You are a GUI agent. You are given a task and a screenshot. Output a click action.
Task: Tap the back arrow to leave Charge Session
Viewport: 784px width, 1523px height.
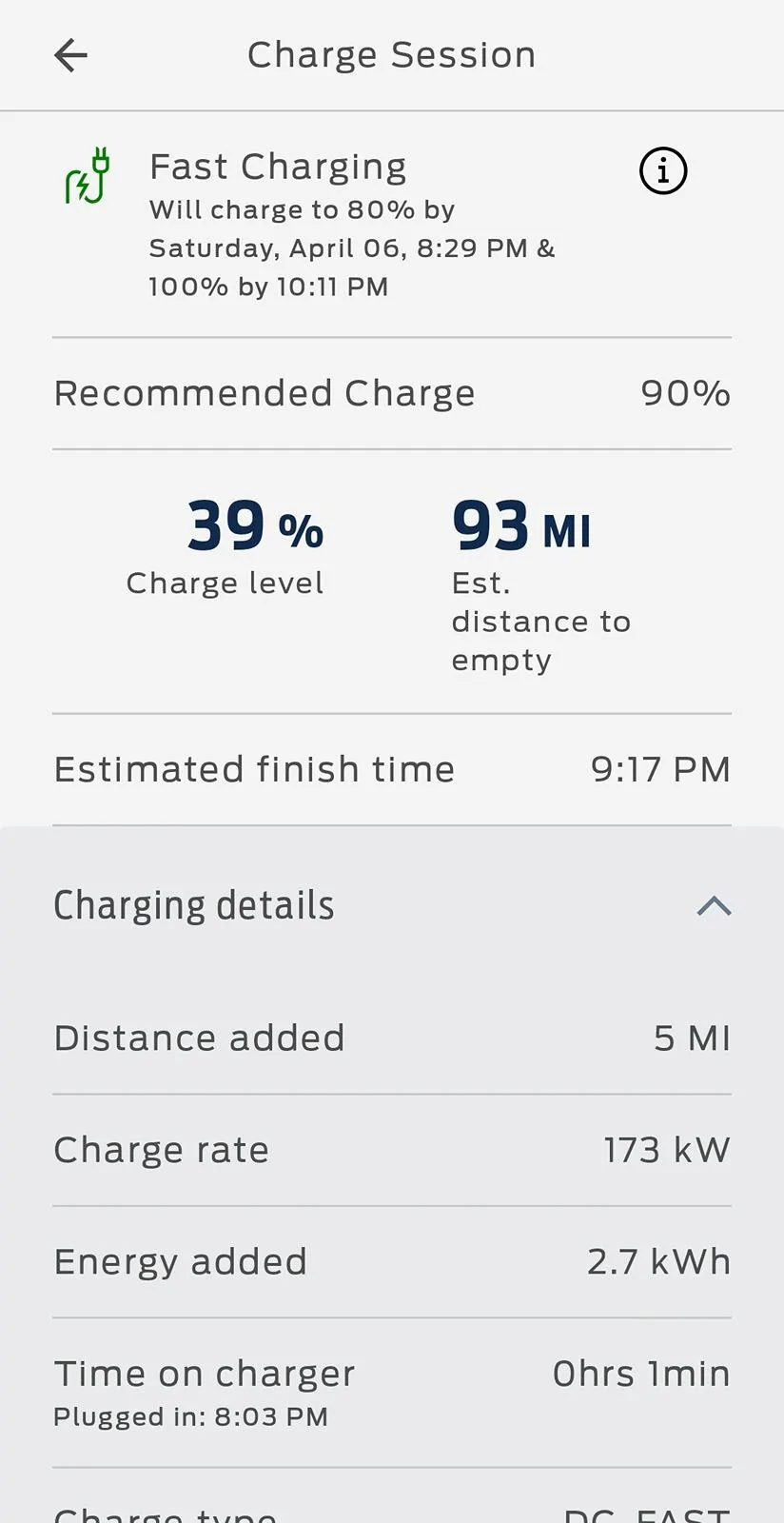[70, 55]
